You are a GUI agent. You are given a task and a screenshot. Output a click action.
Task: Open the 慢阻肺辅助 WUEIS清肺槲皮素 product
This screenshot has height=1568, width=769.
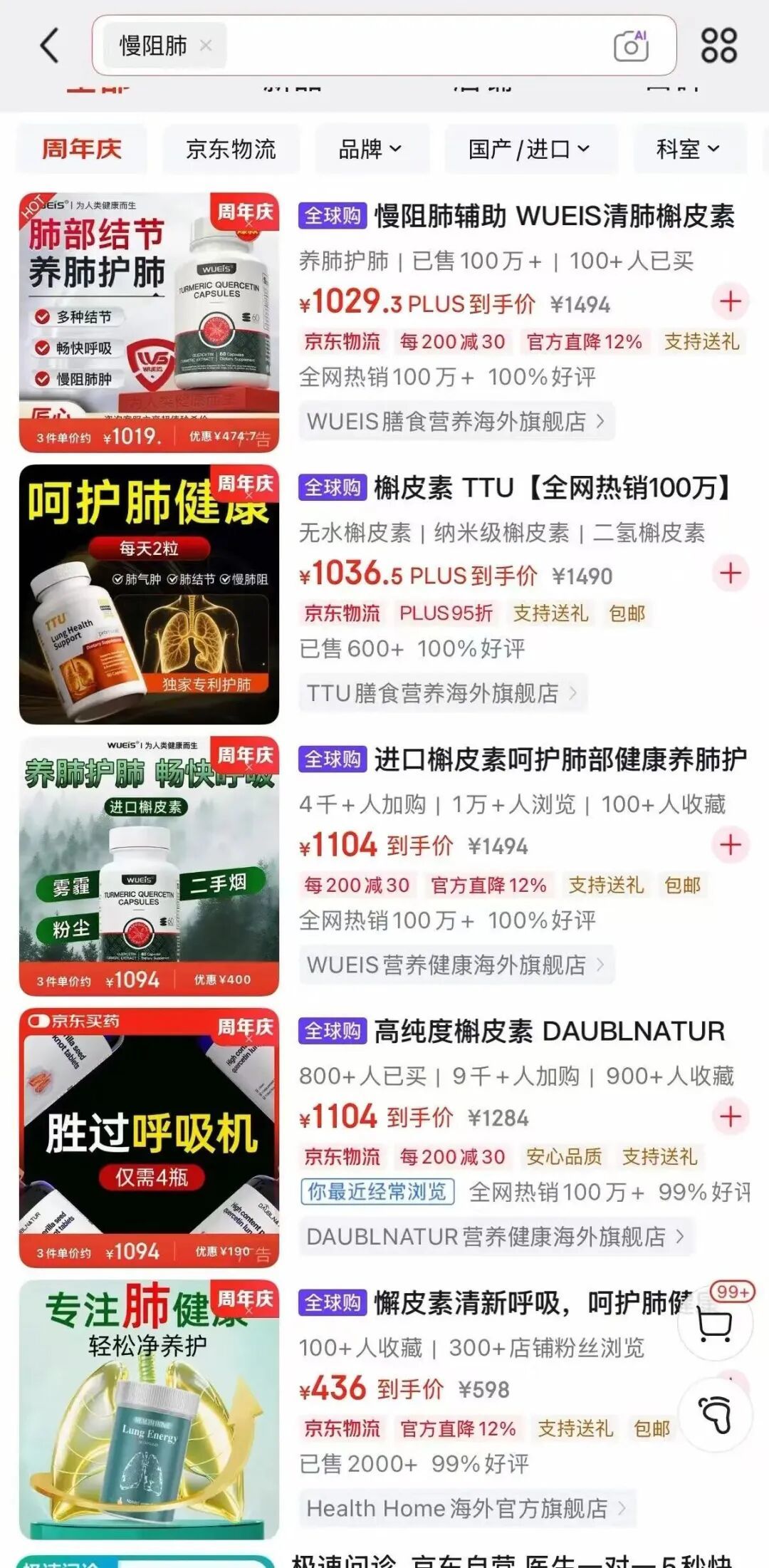click(x=554, y=216)
